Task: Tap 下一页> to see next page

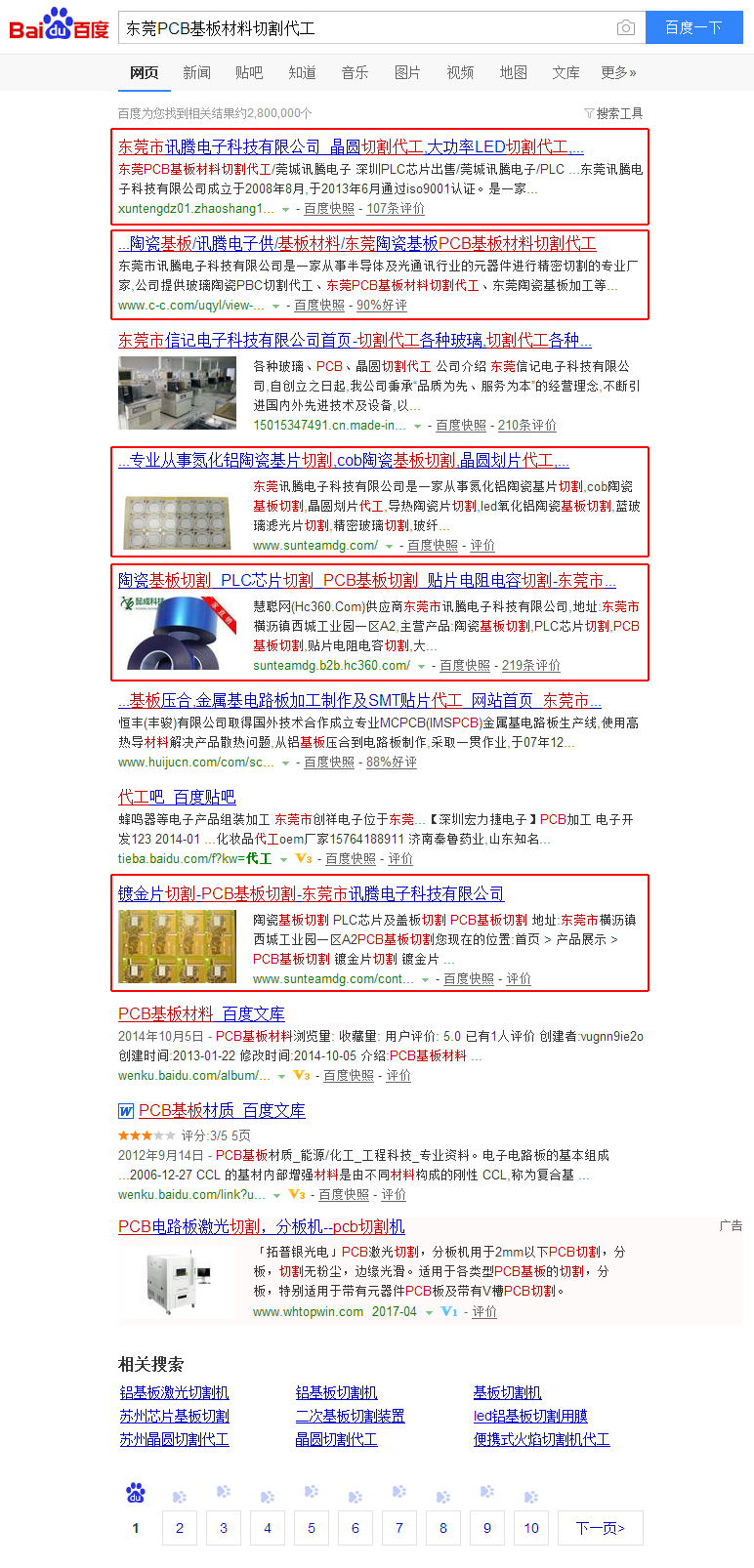Action: click(601, 1528)
